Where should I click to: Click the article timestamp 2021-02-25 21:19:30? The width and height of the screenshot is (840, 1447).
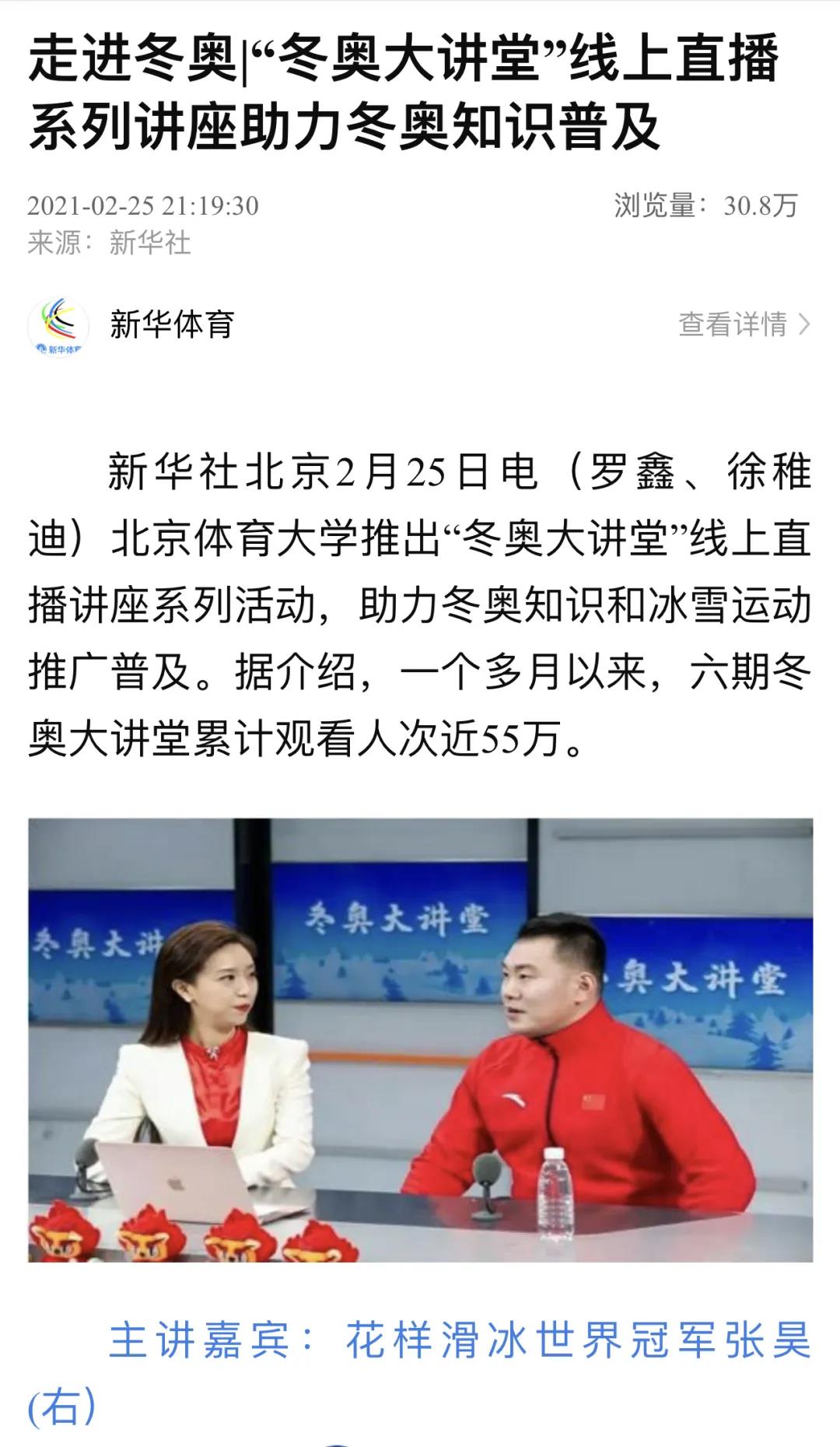point(144,205)
